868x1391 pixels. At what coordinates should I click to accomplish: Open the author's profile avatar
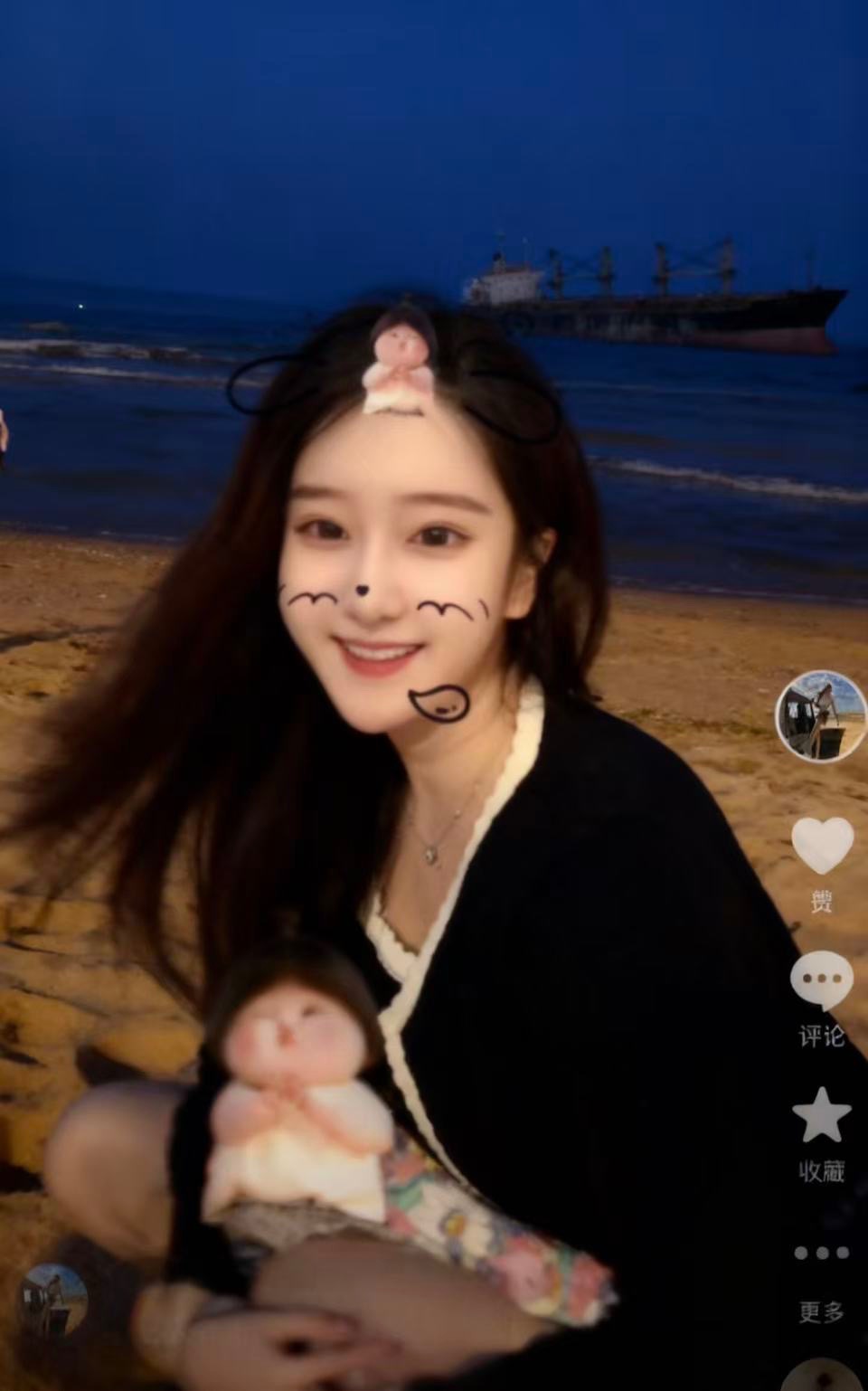click(820, 716)
